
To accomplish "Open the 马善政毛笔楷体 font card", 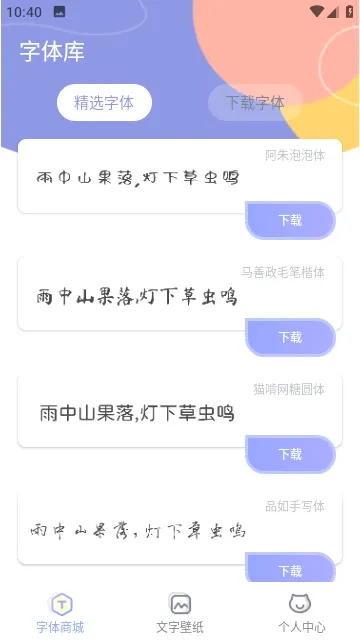I will pos(180,293).
